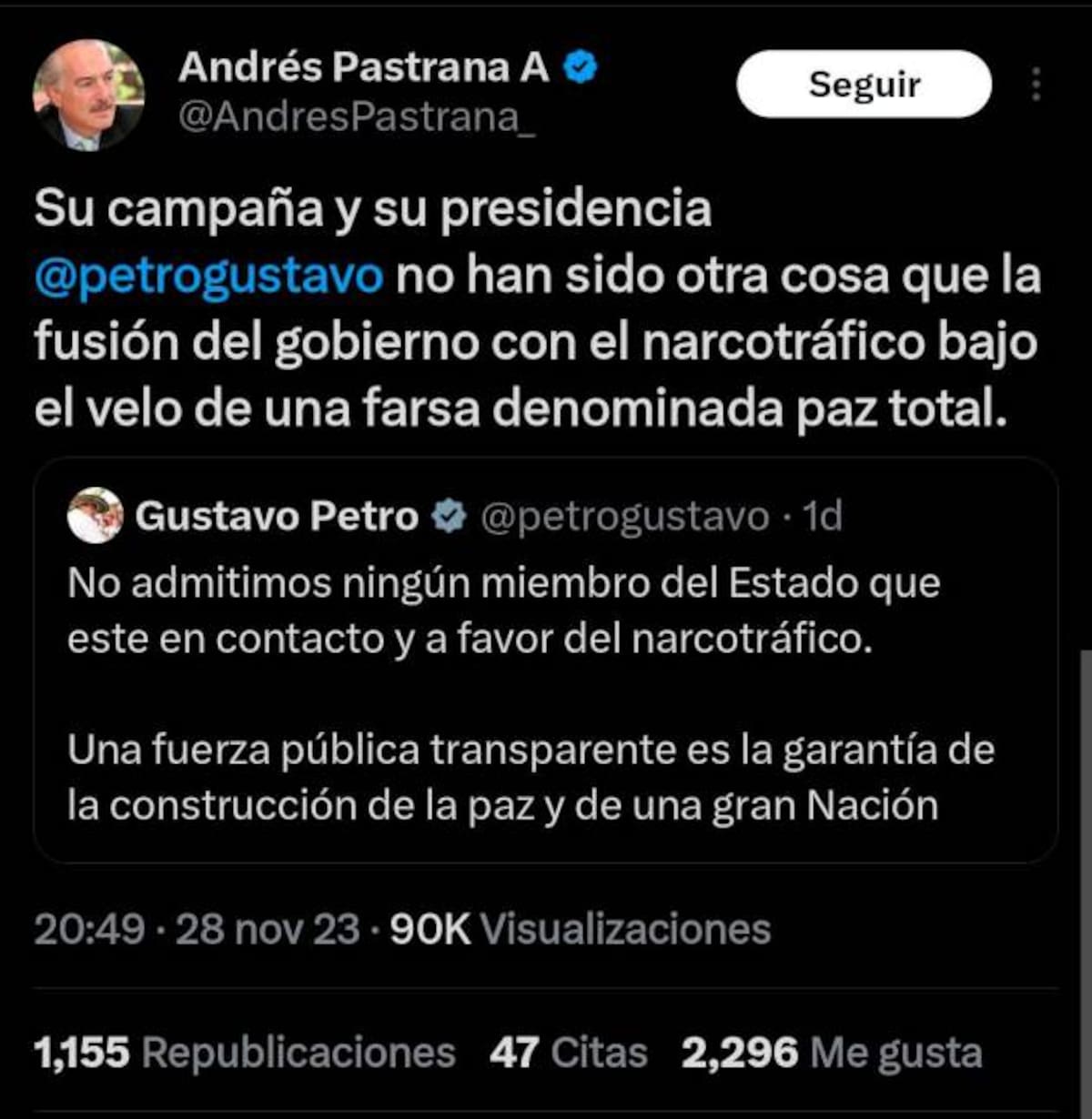View the 1,155 Republicaciones list
Image resolution: width=1092 pixels, height=1119 pixels.
(244, 1053)
